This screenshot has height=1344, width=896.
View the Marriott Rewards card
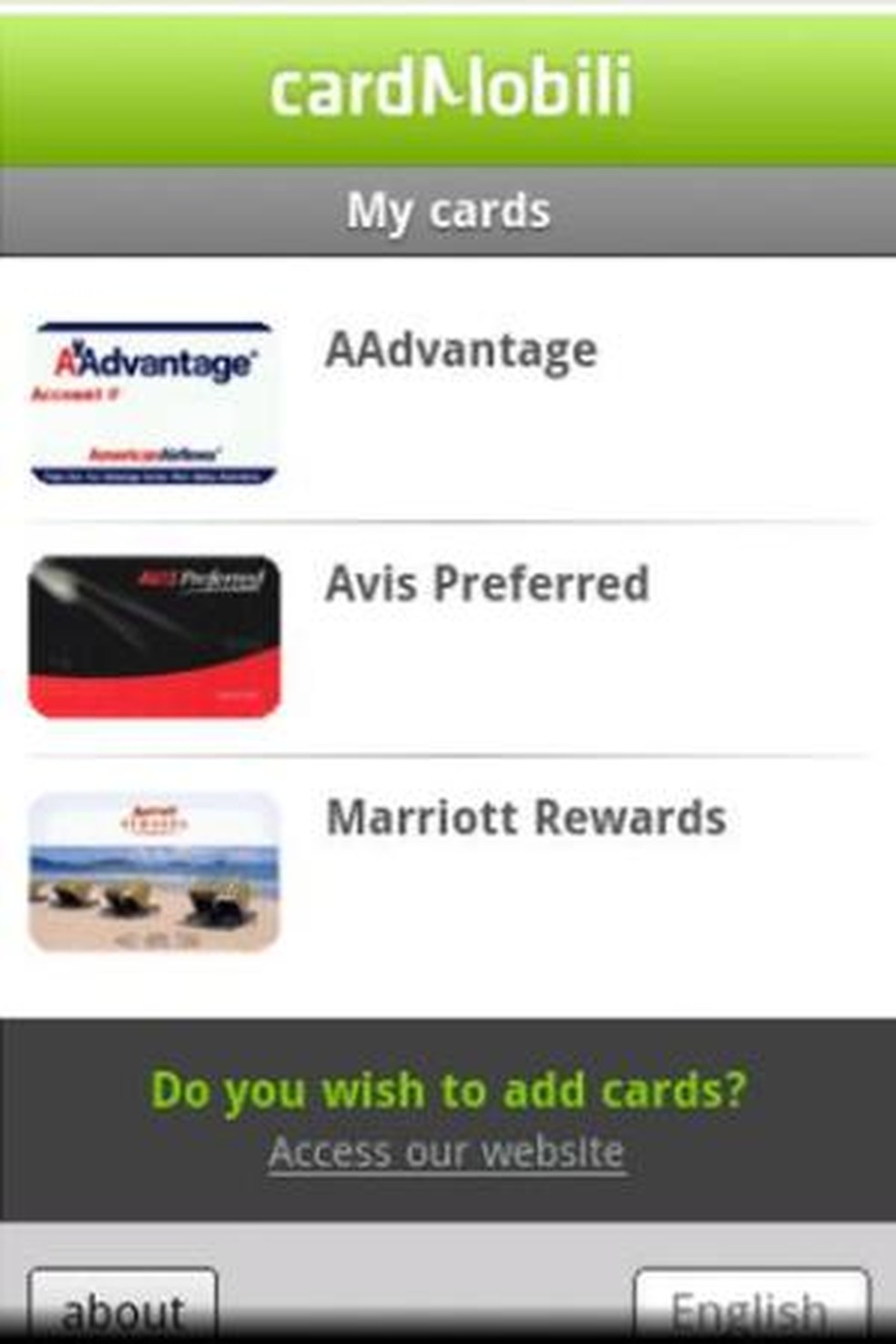point(446,871)
